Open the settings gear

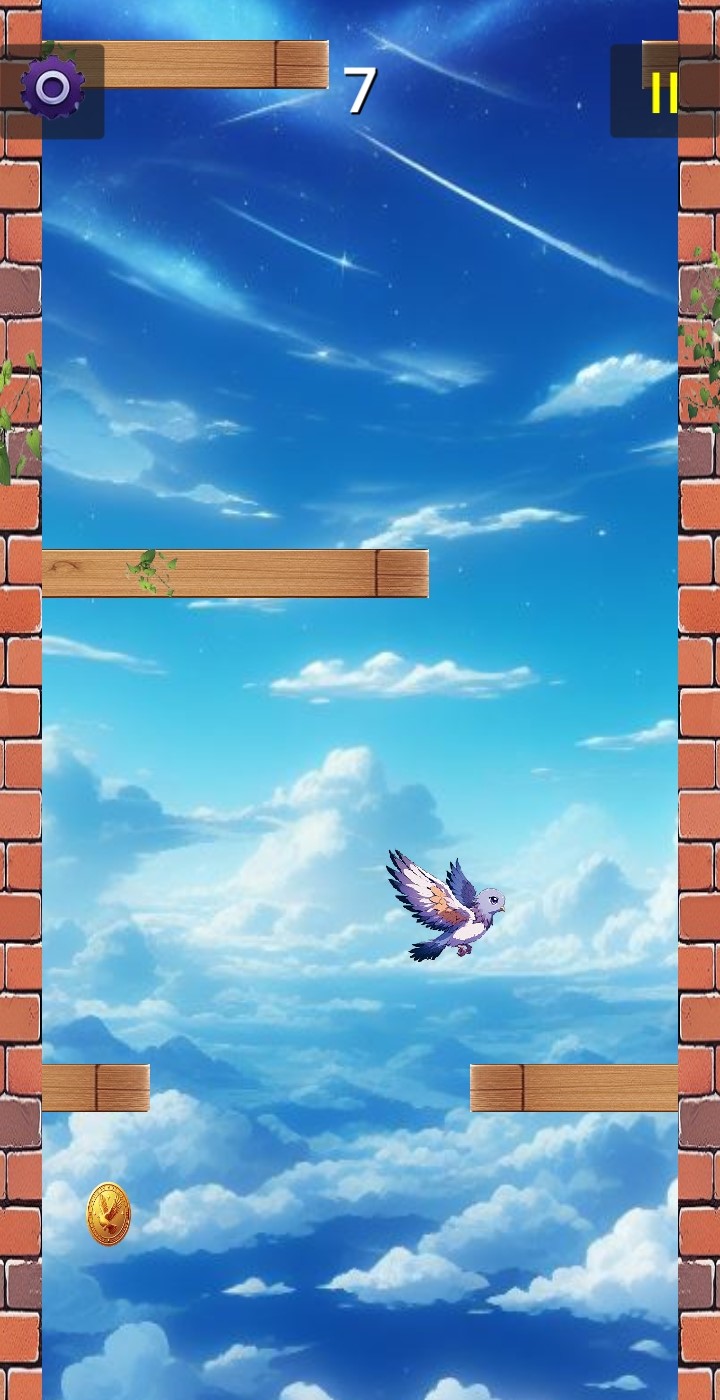(x=52, y=89)
